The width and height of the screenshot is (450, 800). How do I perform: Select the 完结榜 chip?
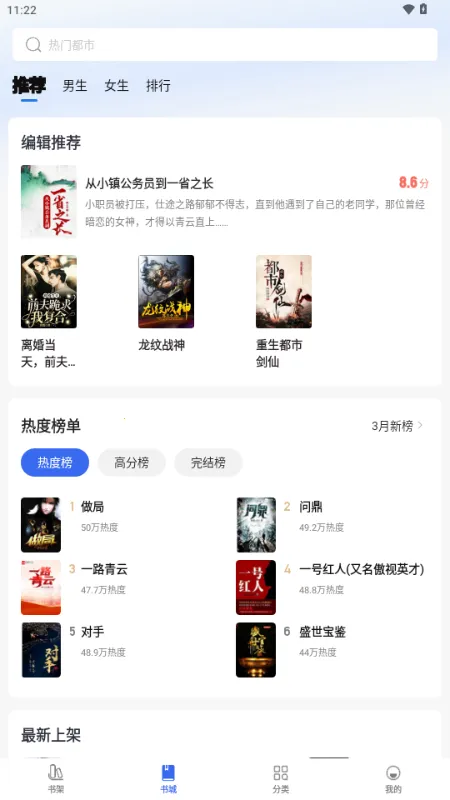click(208, 463)
